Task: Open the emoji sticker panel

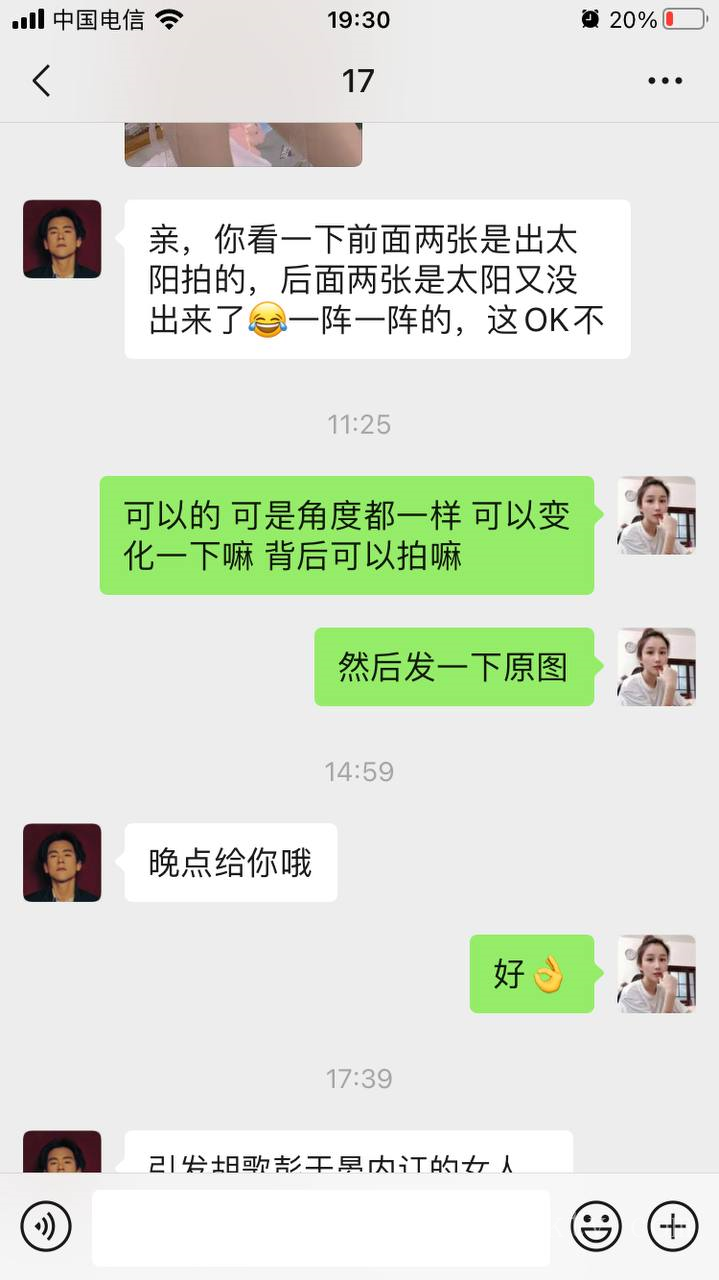Action: point(596,1227)
